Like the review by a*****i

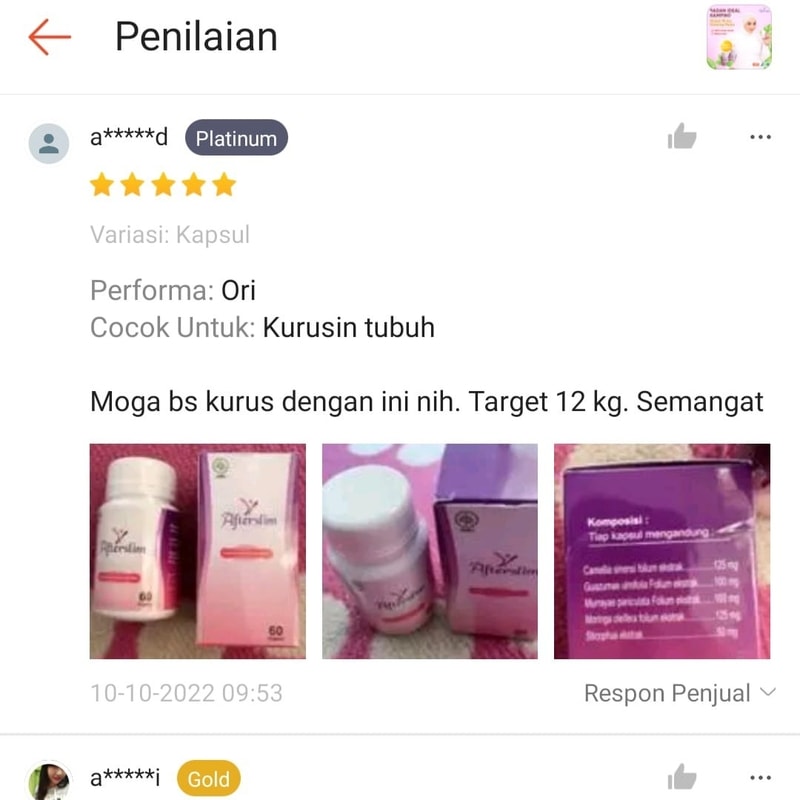682,776
